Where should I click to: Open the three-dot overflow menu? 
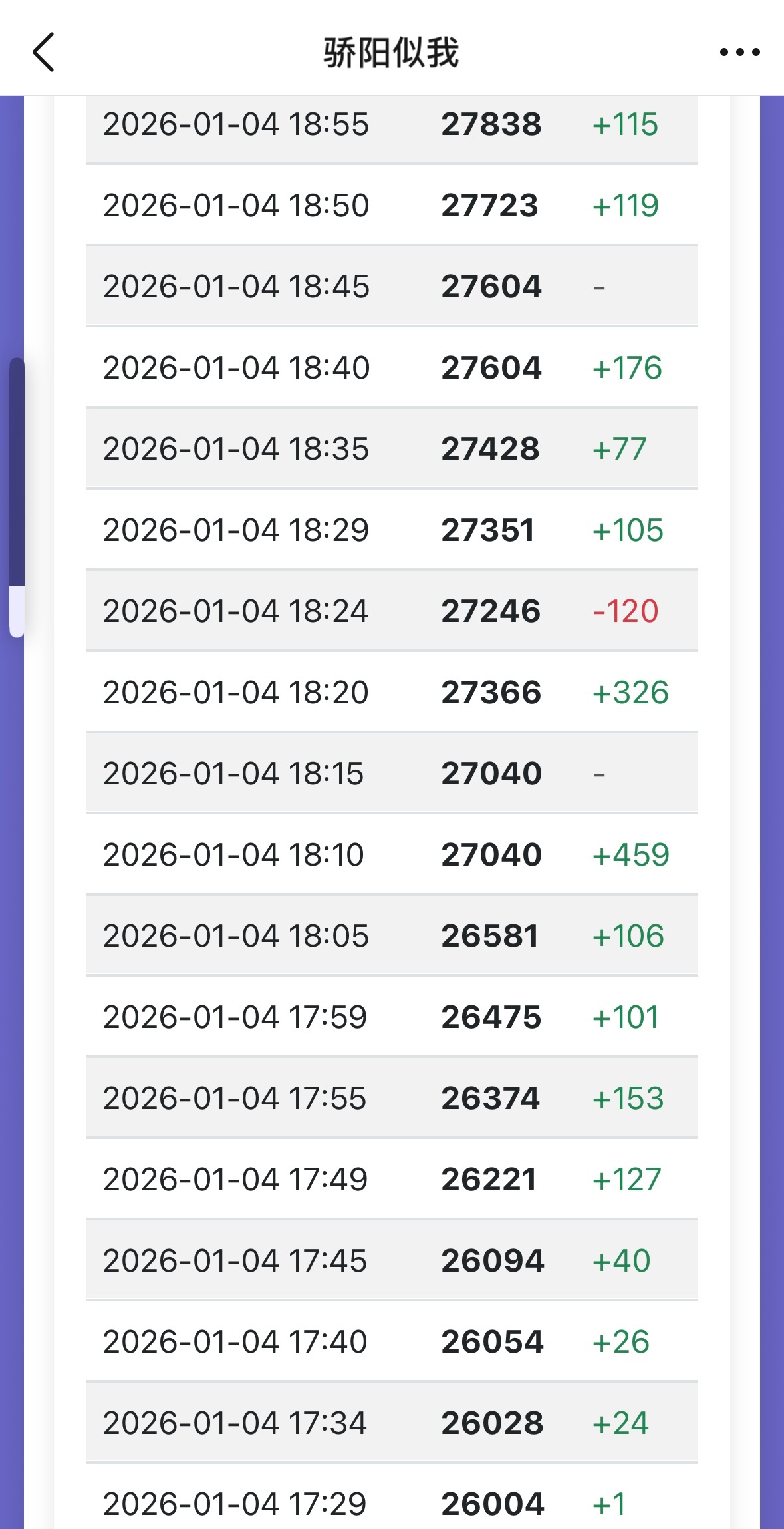click(739, 52)
